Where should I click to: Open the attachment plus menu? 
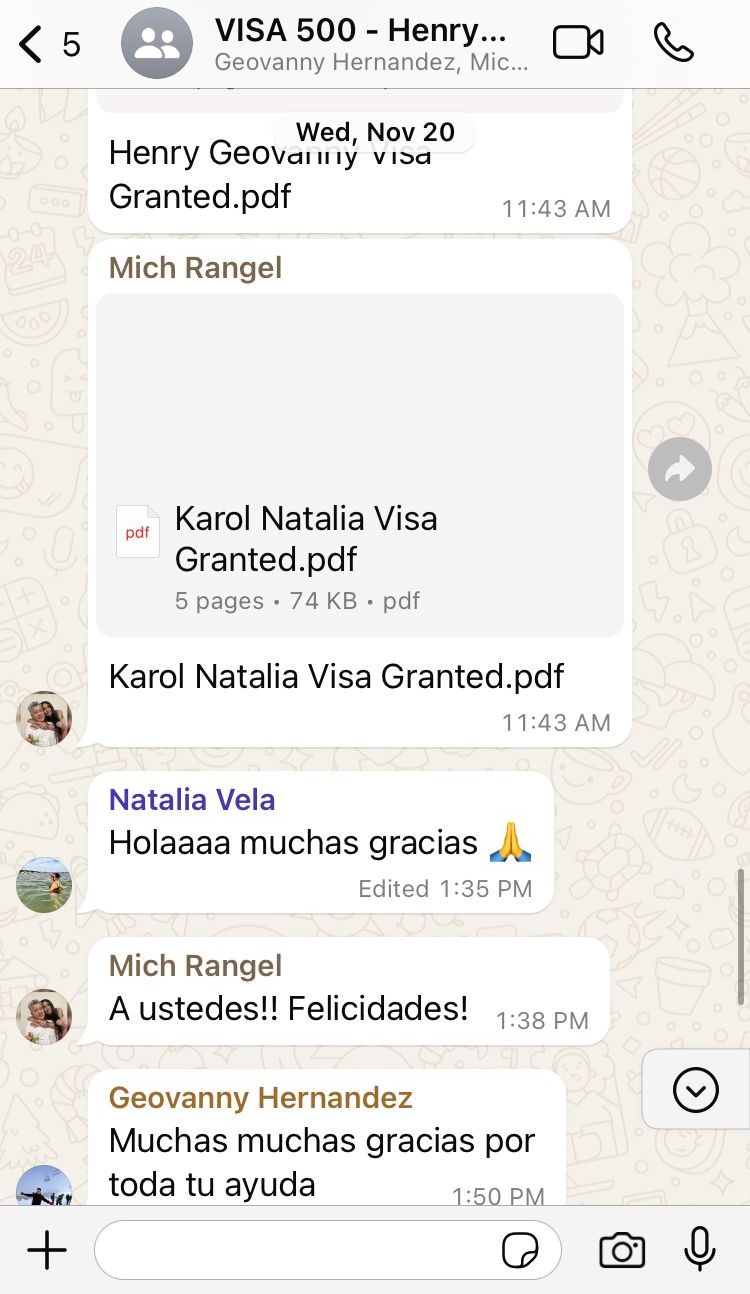click(46, 1250)
